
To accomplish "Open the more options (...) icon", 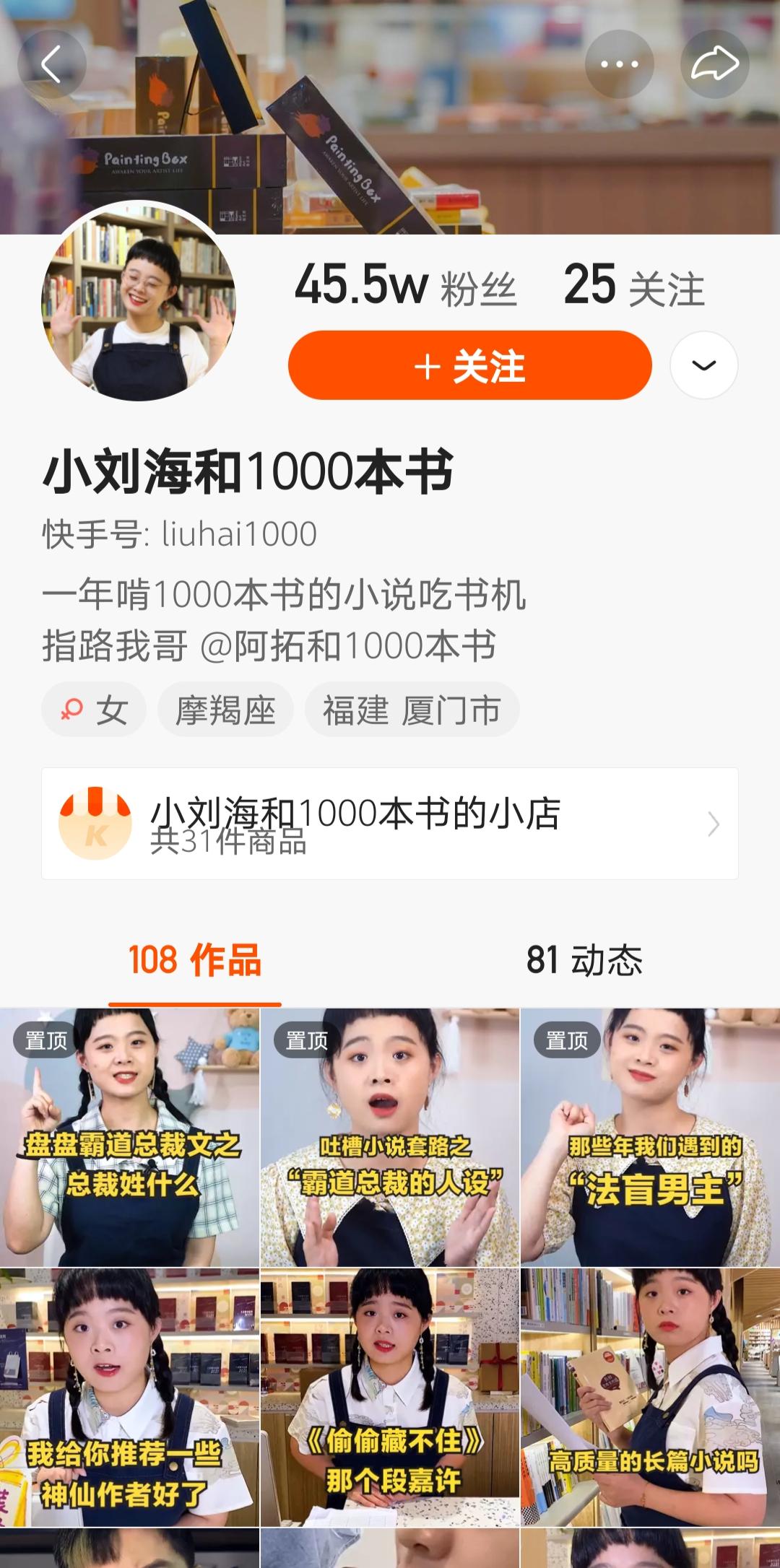I will (616, 64).
